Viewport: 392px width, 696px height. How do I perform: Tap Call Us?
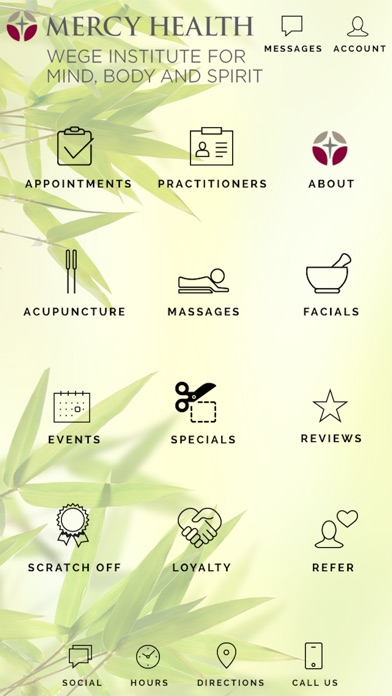(x=314, y=665)
